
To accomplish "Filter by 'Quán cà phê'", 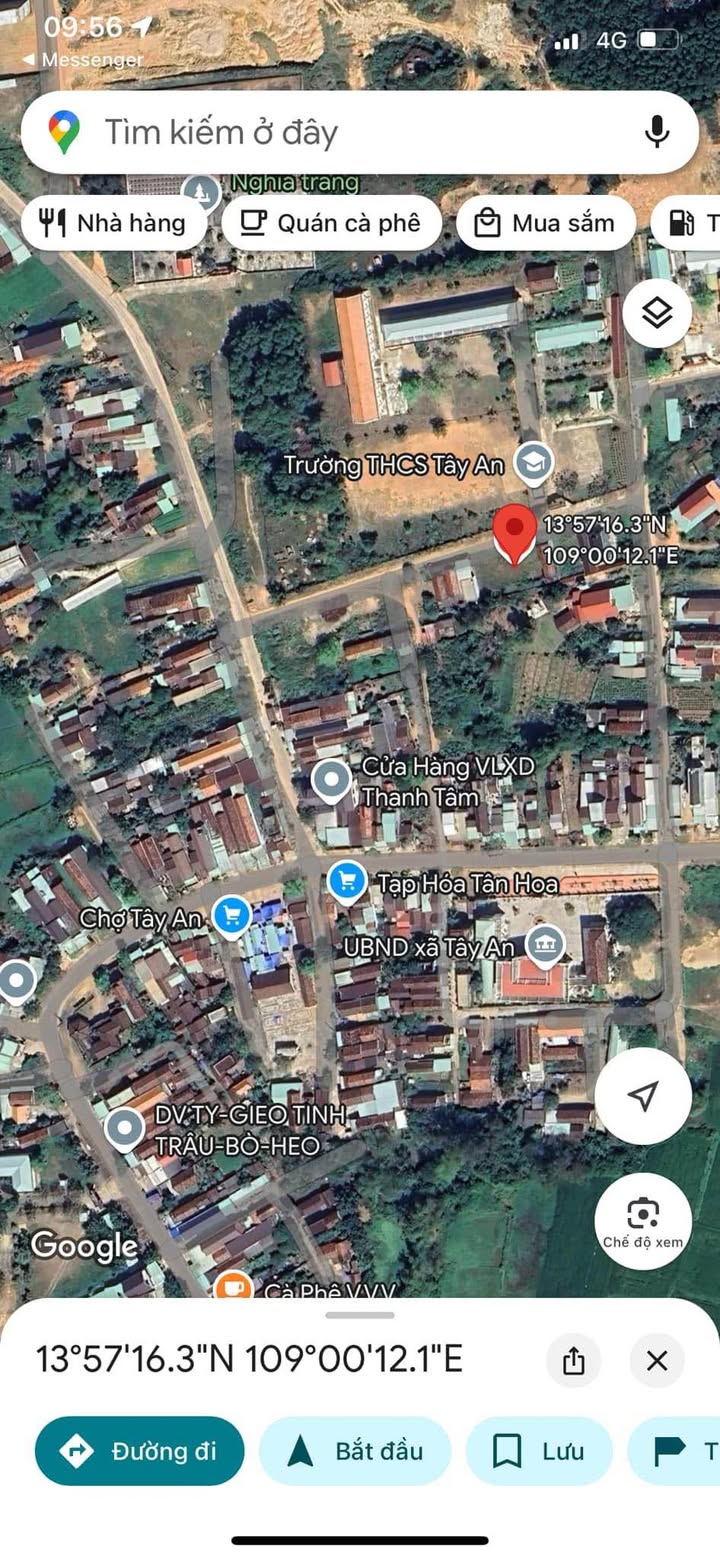I will click(331, 223).
